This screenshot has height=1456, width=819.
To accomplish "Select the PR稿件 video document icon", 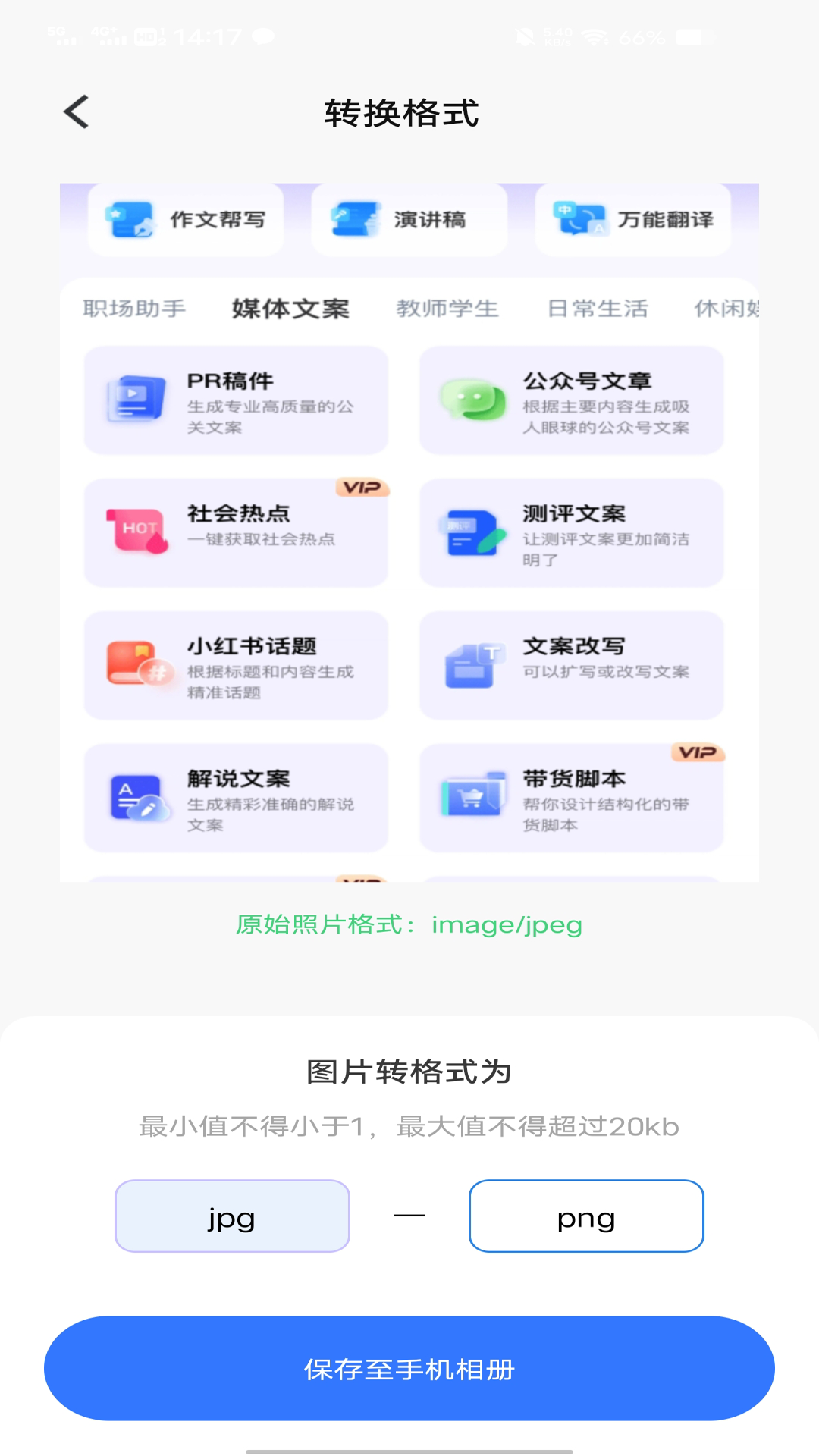I will coord(135,400).
